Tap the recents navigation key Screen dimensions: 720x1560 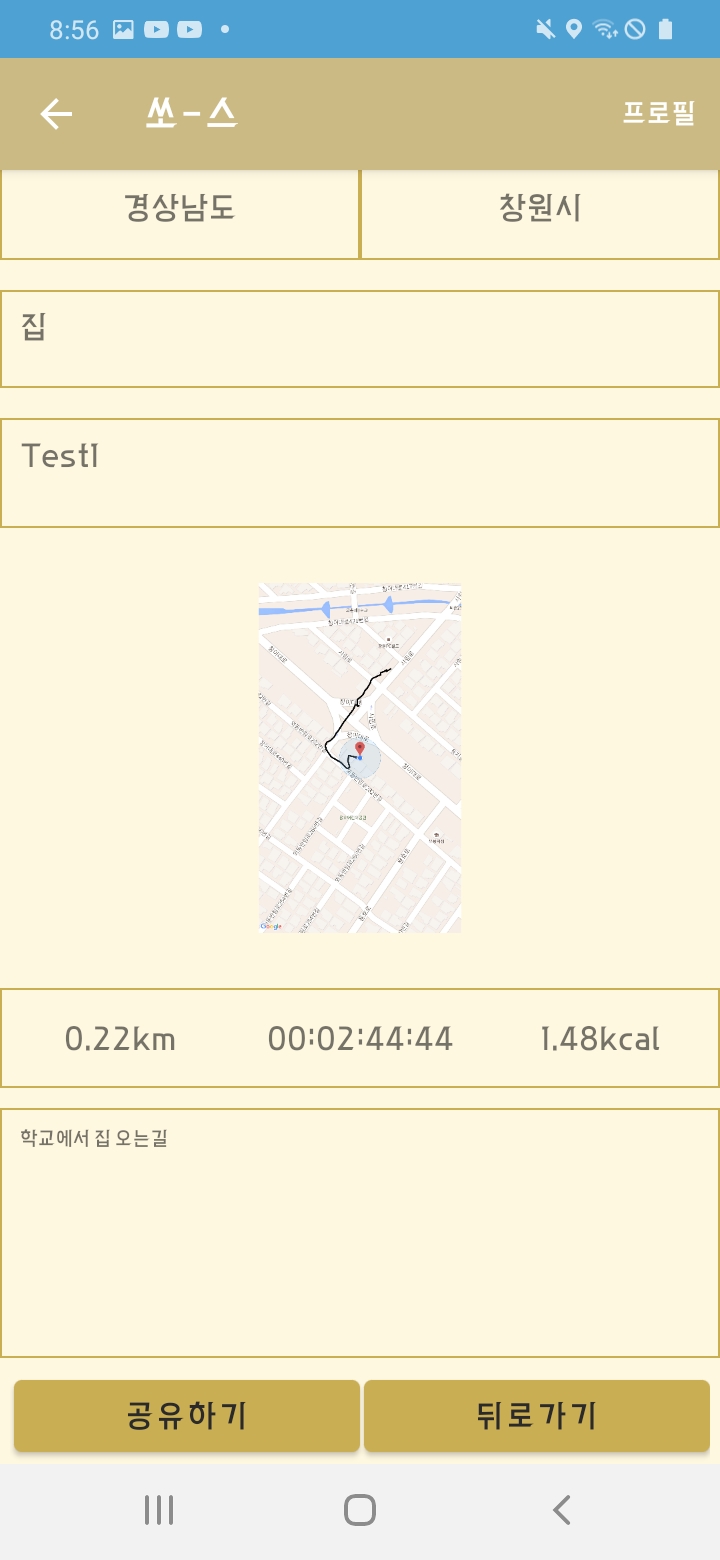coord(157,1510)
